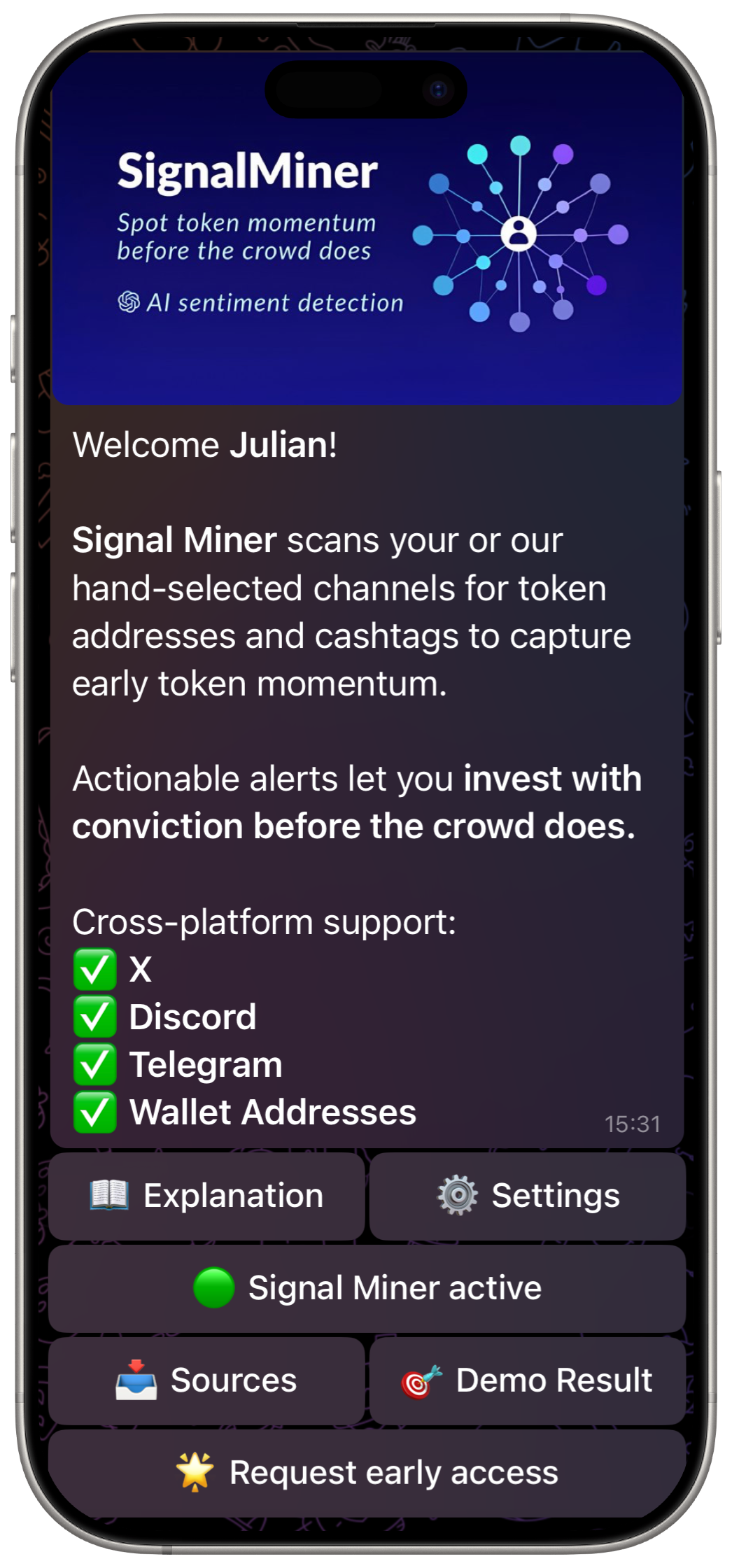This screenshot has width=732, height=1568.
Task: View the Sources list
Action: (x=206, y=1380)
